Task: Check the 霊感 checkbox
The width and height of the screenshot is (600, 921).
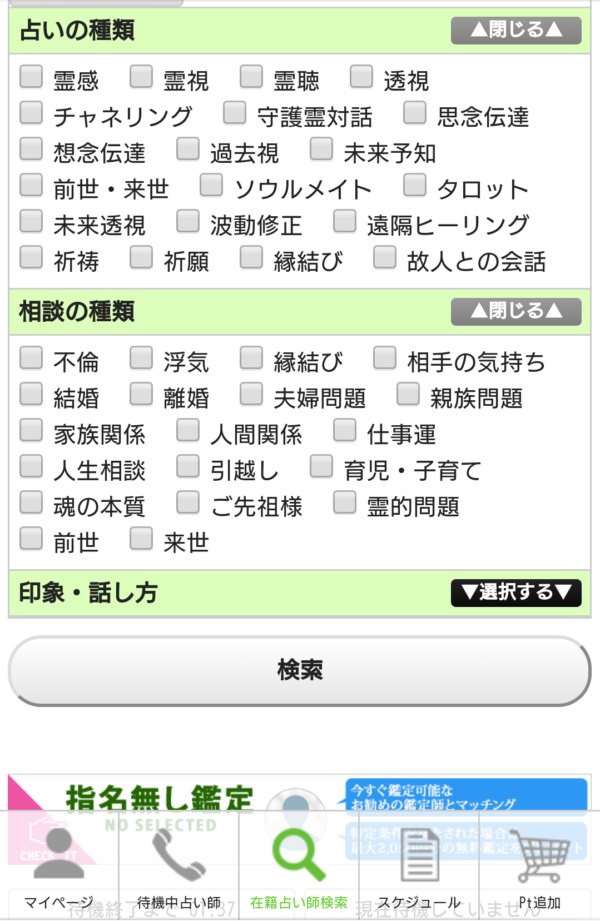Action: (32, 78)
